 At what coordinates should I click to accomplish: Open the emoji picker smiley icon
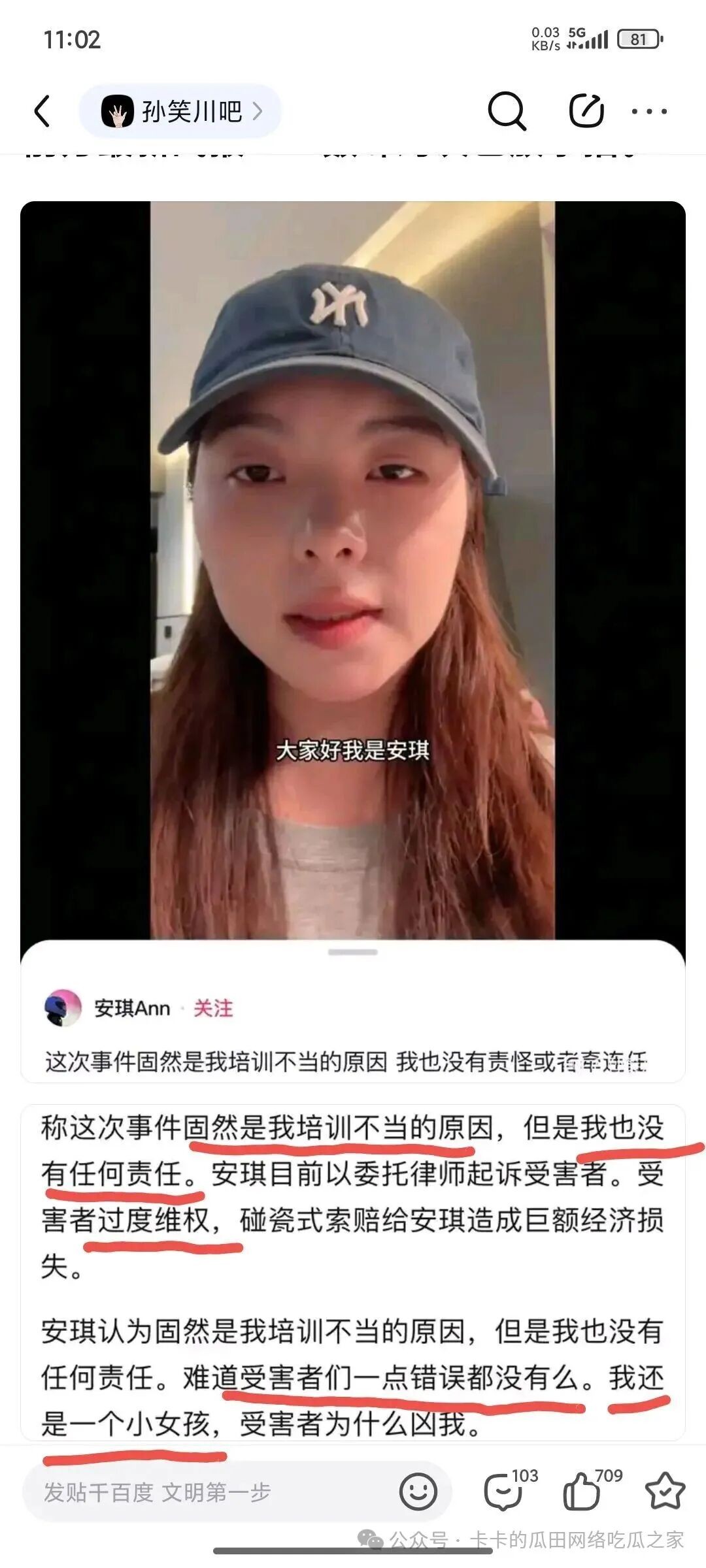pos(418,1492)
